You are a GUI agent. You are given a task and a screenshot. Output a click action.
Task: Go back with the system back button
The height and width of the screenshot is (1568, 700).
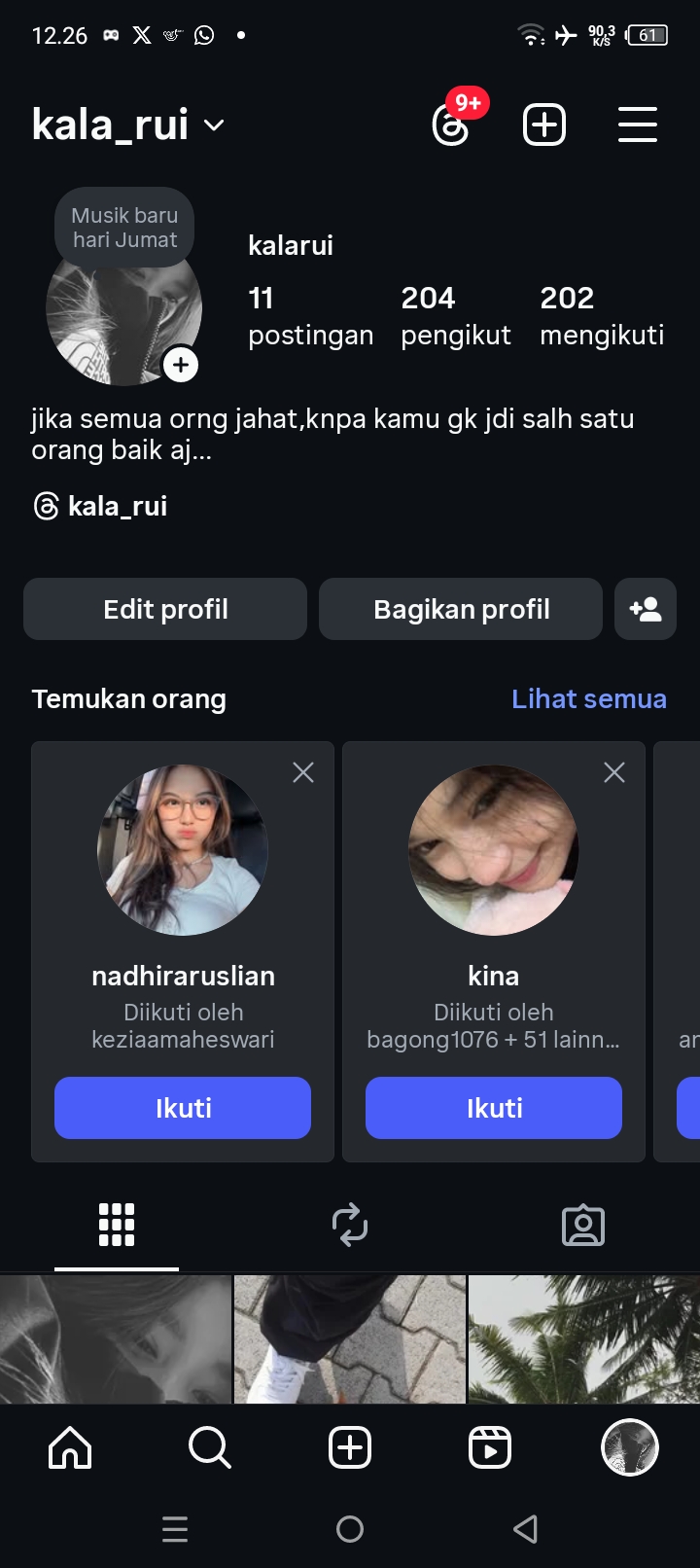[525, 1529]
